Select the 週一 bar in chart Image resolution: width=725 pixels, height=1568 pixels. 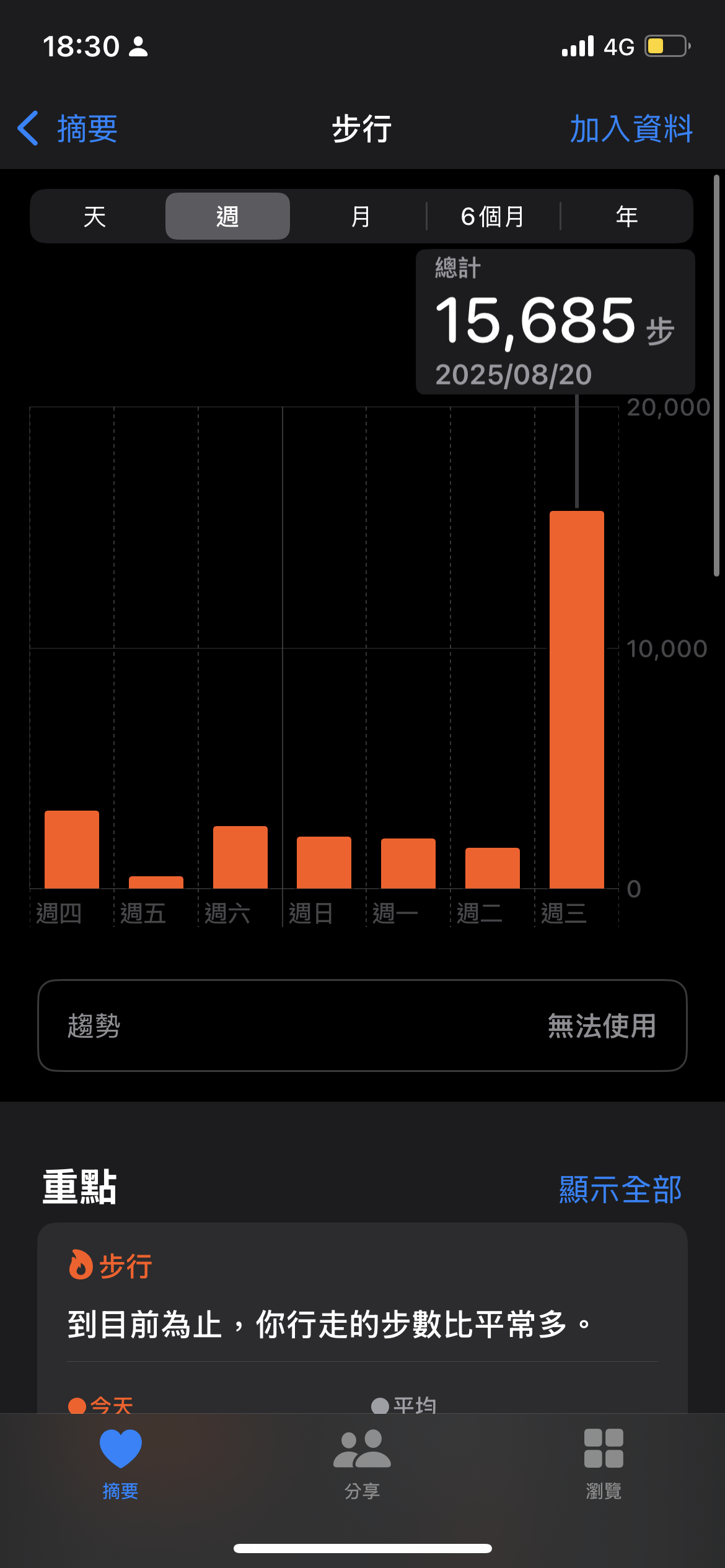(408, 863)
